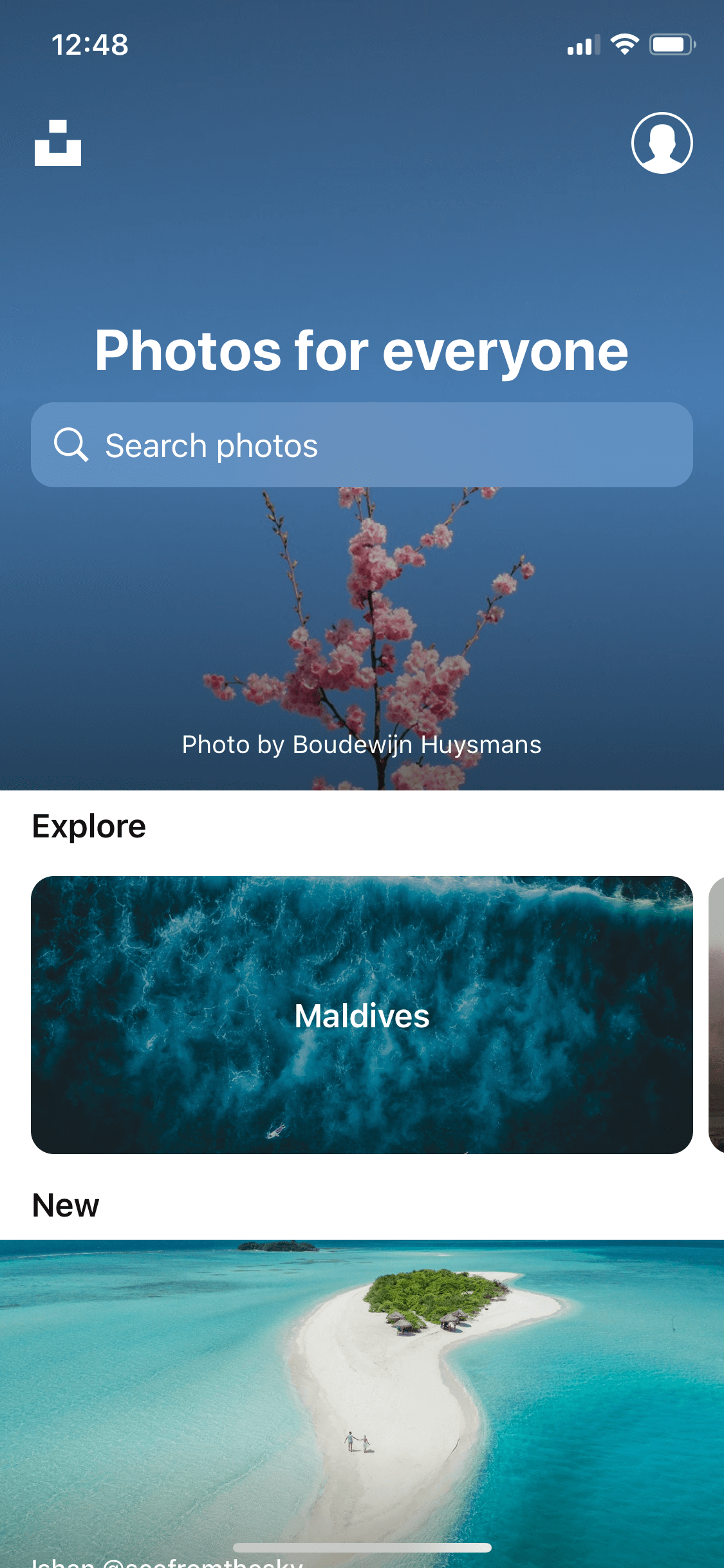724x1568 pixels.
Task: Open Boudewijn Huysmans photo credit
Action: coord(362,745)
